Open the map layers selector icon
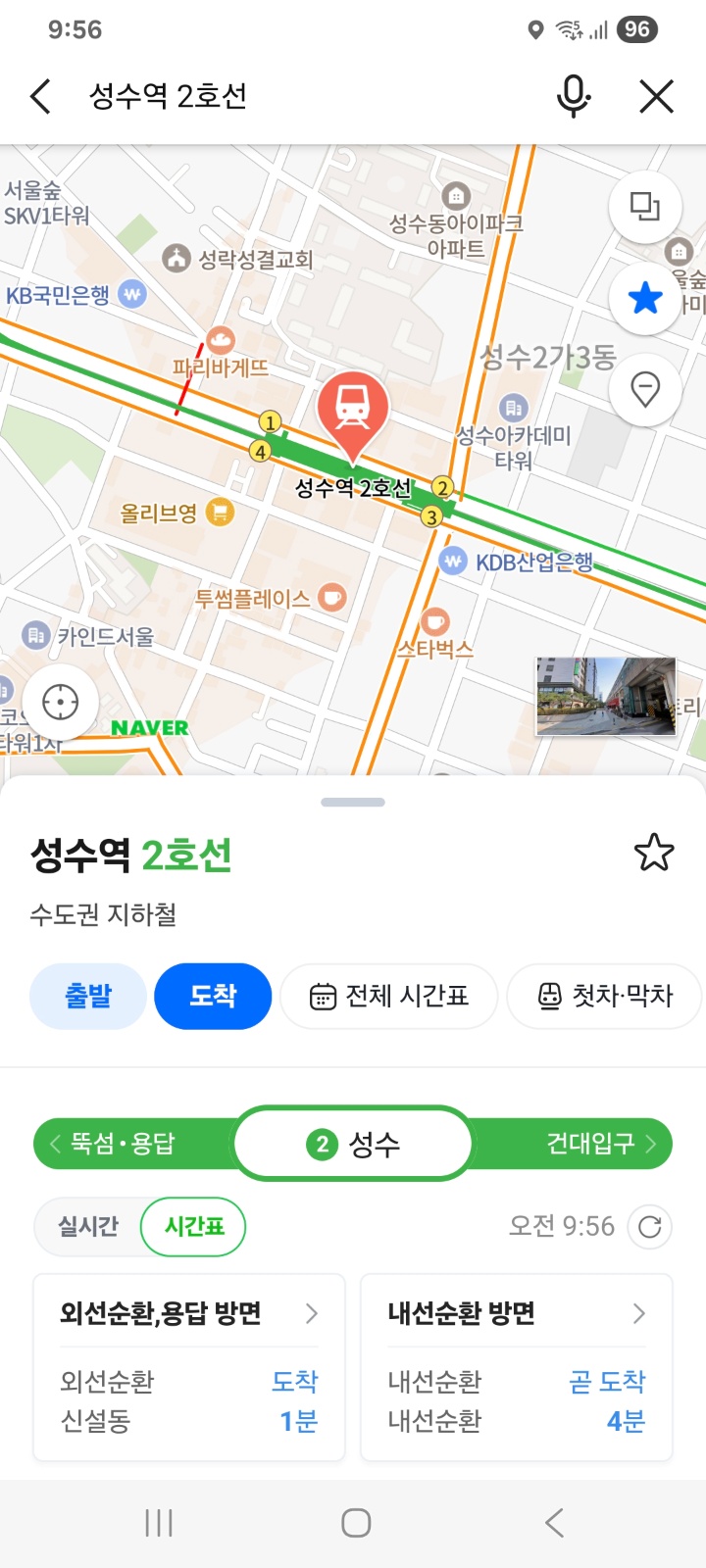The height and width of the screenshot is (1568, 706). [644, 207]
